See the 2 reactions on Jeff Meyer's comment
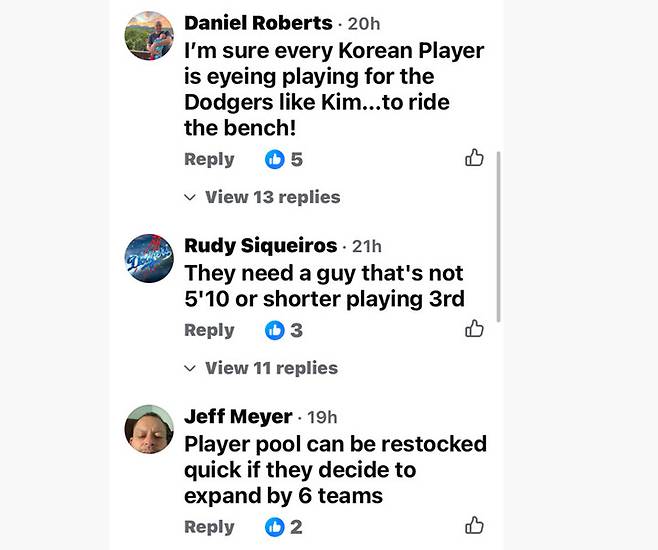Image resolution: width=658 pixels, height=550 pixels. click(283, 527)
